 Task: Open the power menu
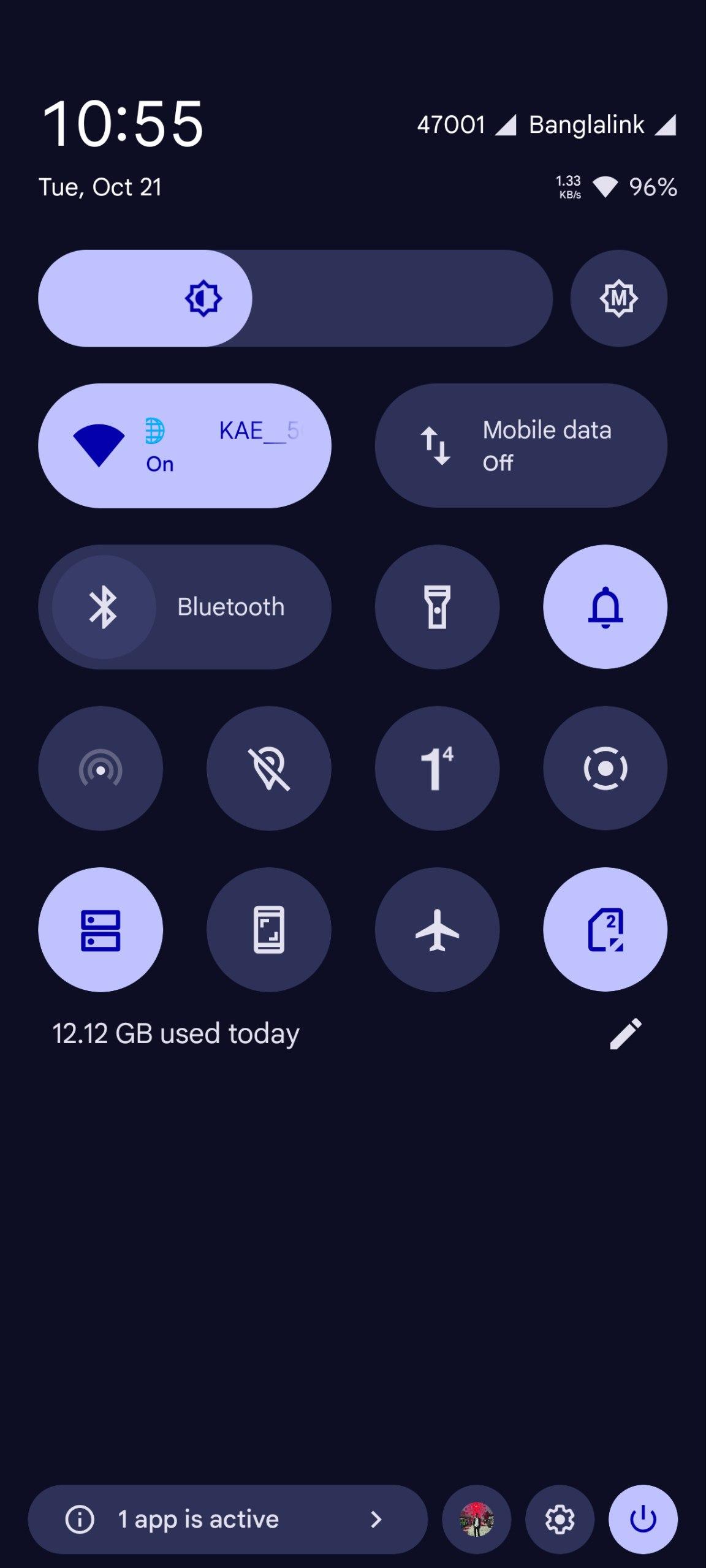click(x=643, y=1519)
